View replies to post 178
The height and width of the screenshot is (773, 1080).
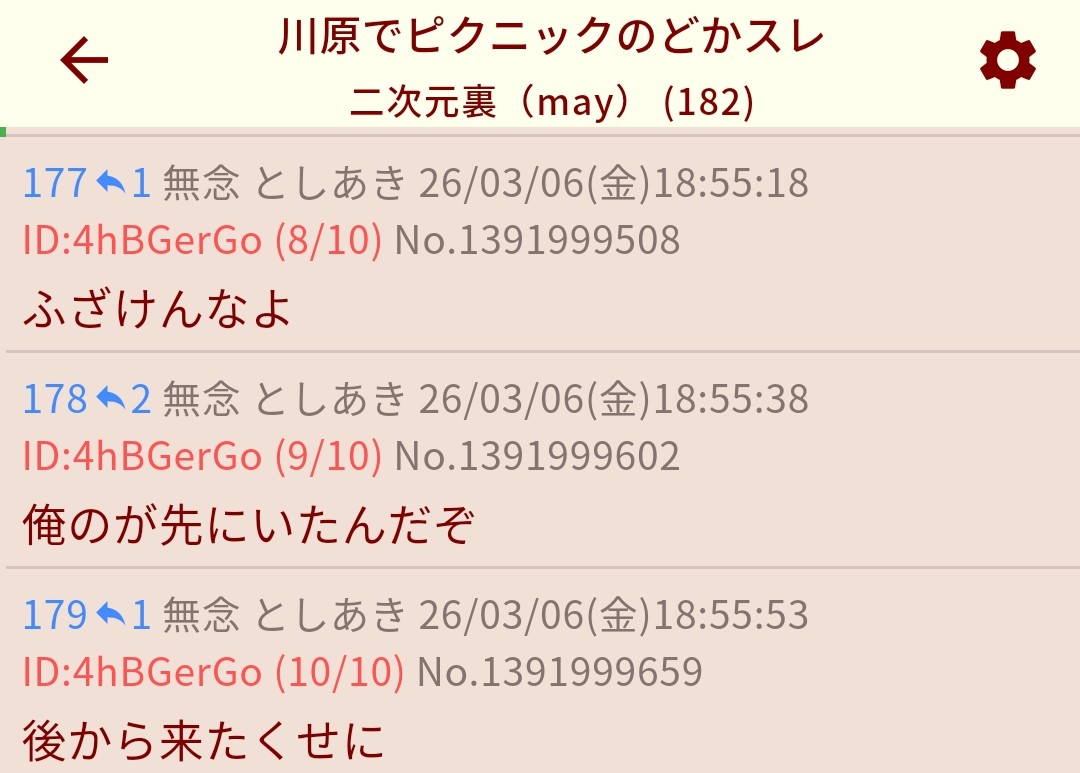click(122, 399)
